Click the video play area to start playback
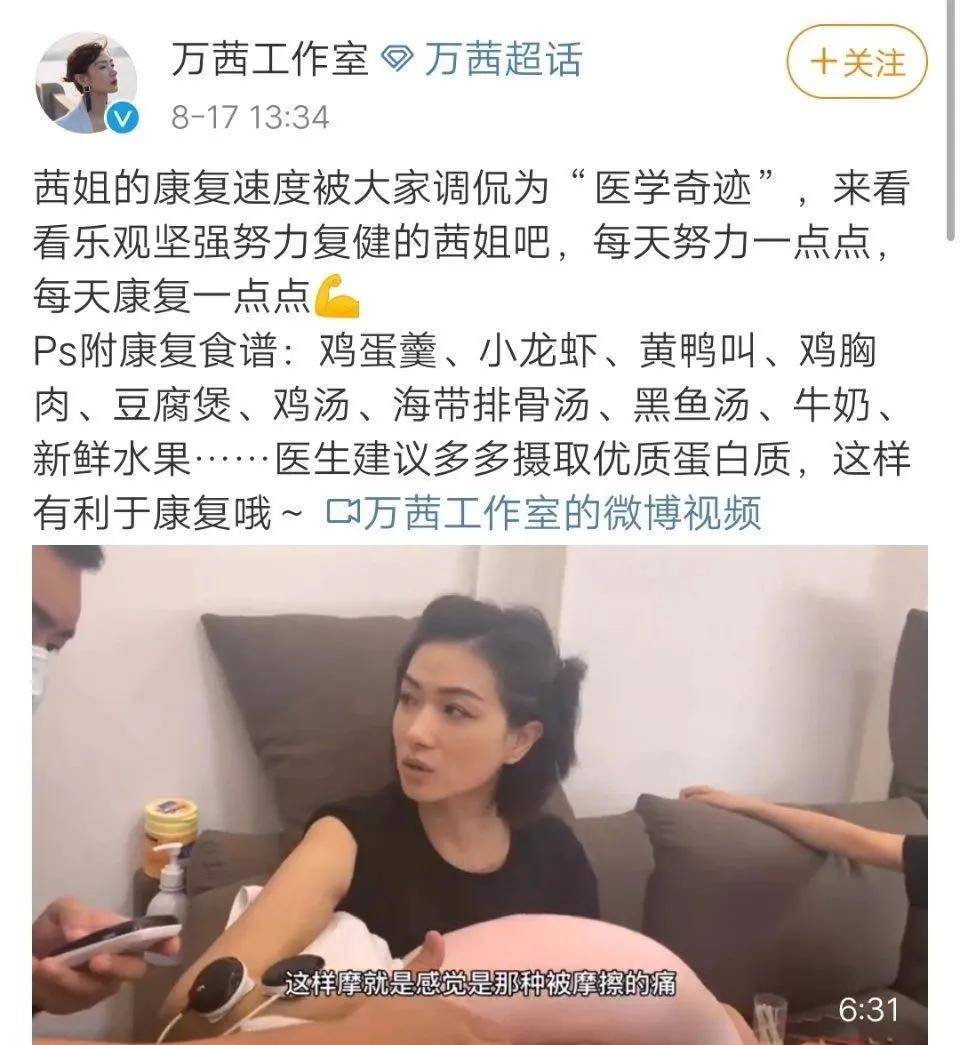Viewport: 960px width, 1045px height. click(x=480, y=790)
